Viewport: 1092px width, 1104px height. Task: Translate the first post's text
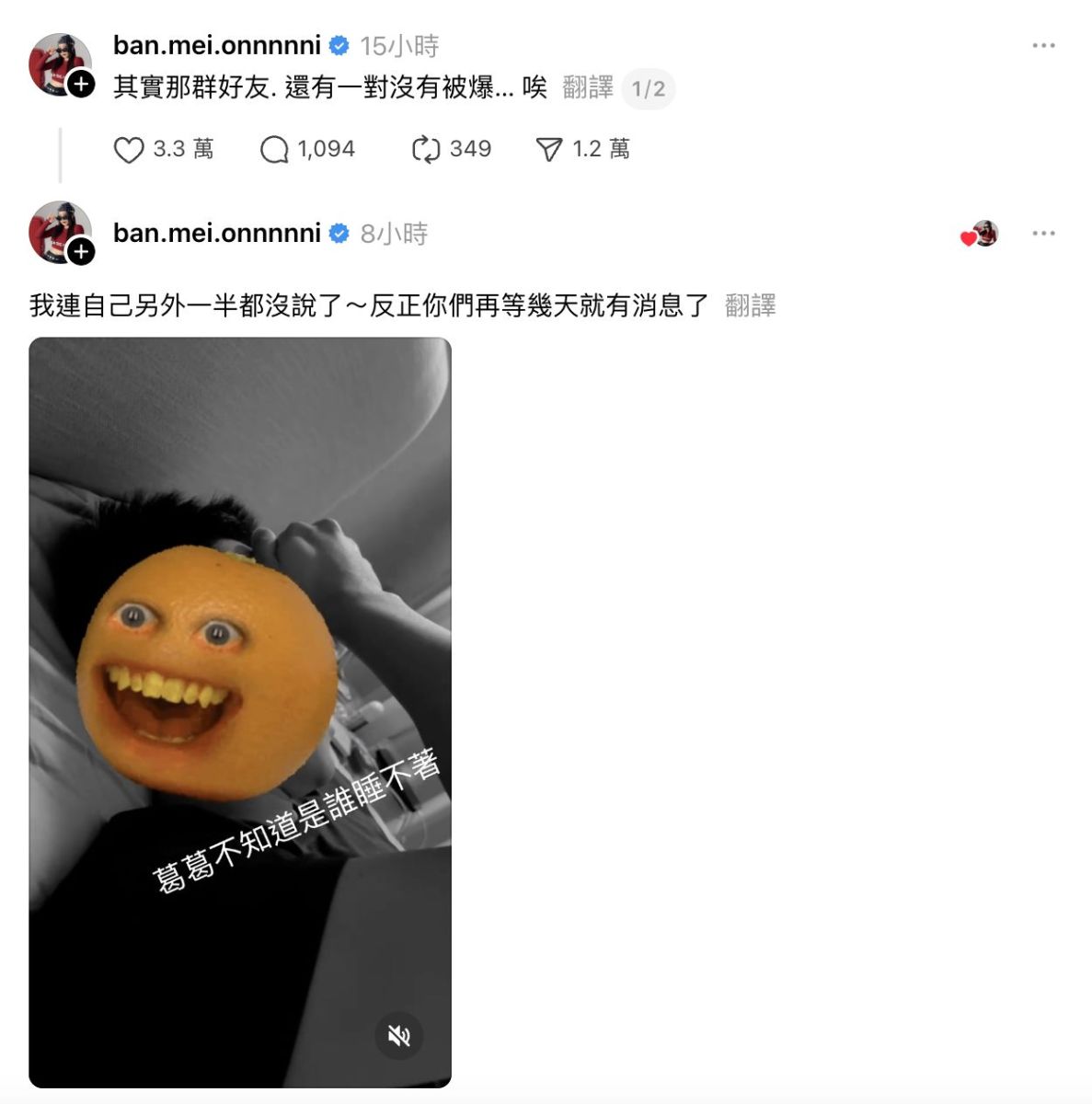588,88
